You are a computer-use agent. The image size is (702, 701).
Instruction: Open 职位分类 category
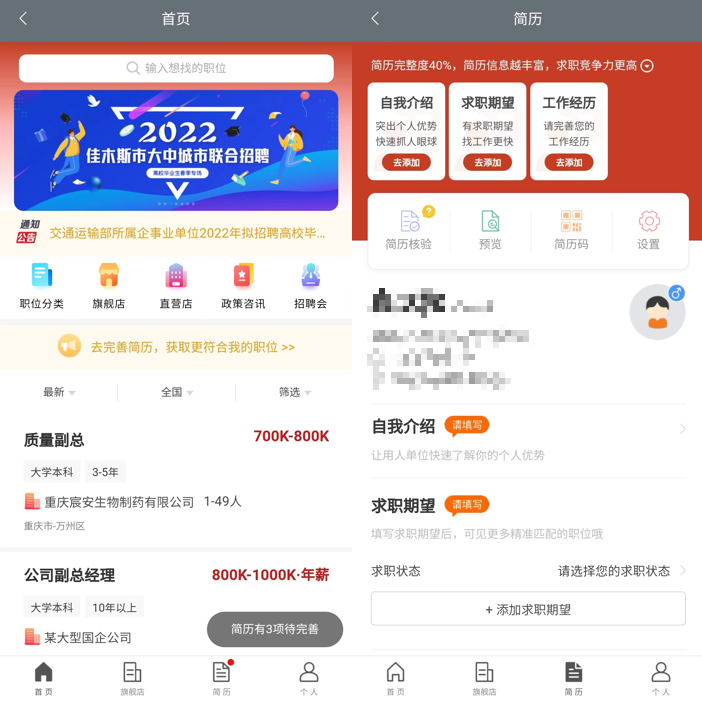[41, 286]
